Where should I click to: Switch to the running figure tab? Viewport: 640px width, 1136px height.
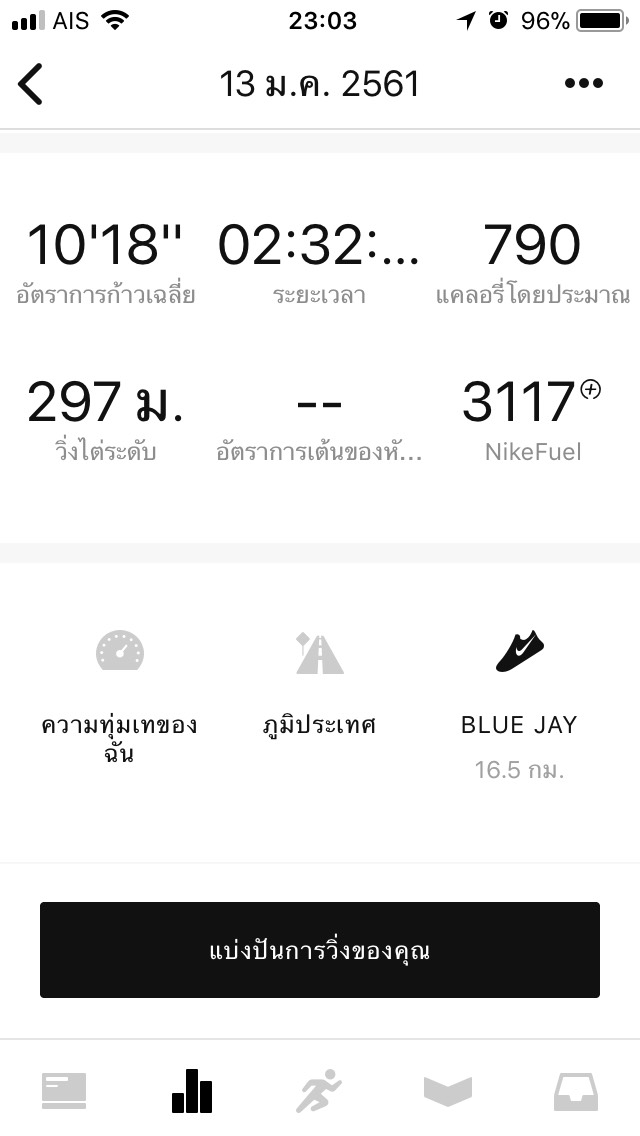[319, 1090]
